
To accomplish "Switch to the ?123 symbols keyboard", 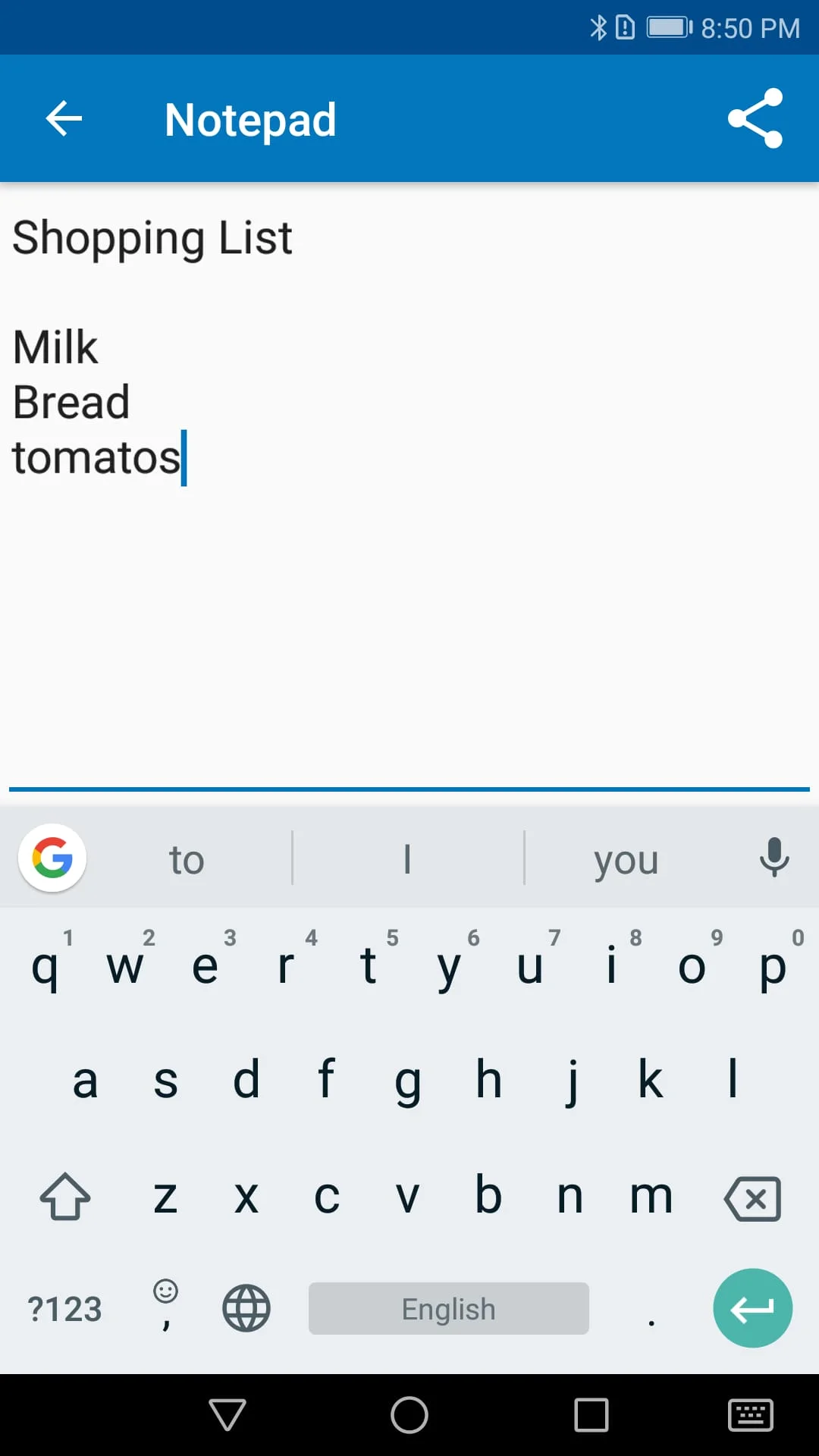I will [64, 1308].
